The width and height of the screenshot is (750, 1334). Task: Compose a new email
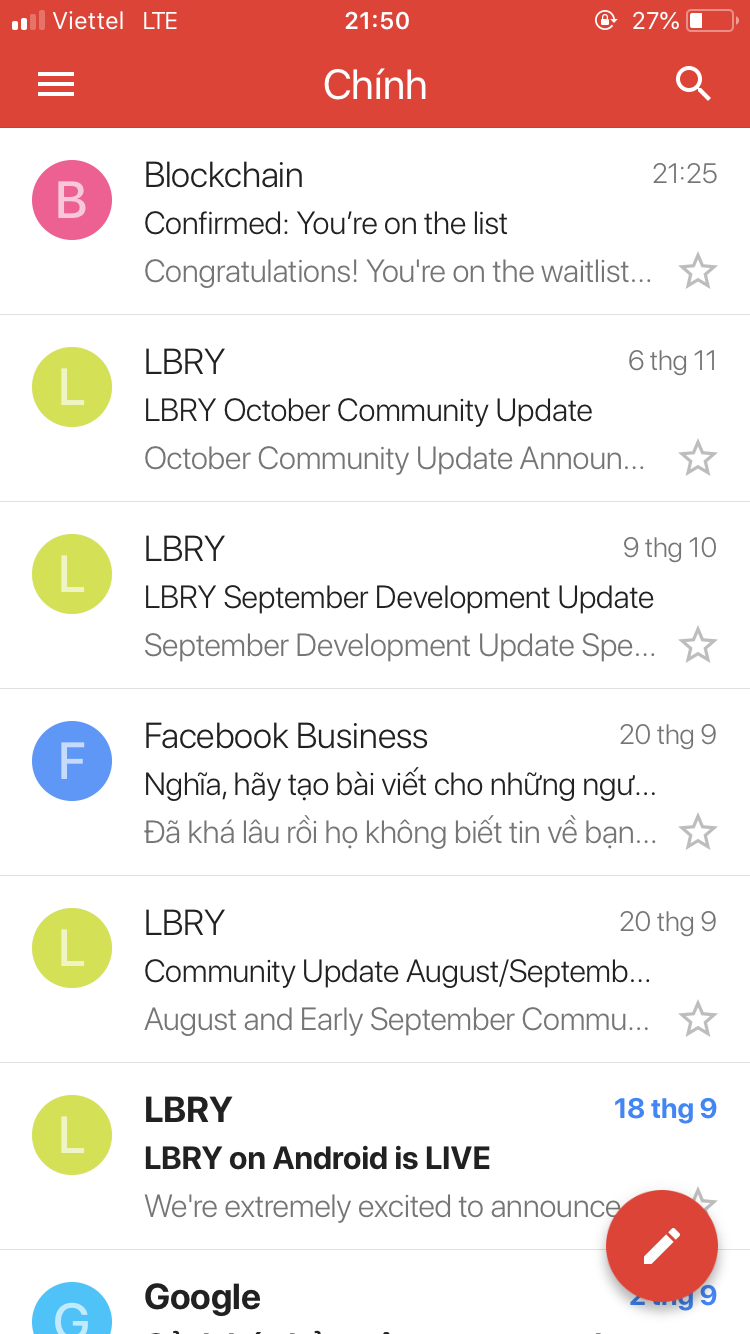(x=661, y=1246)
